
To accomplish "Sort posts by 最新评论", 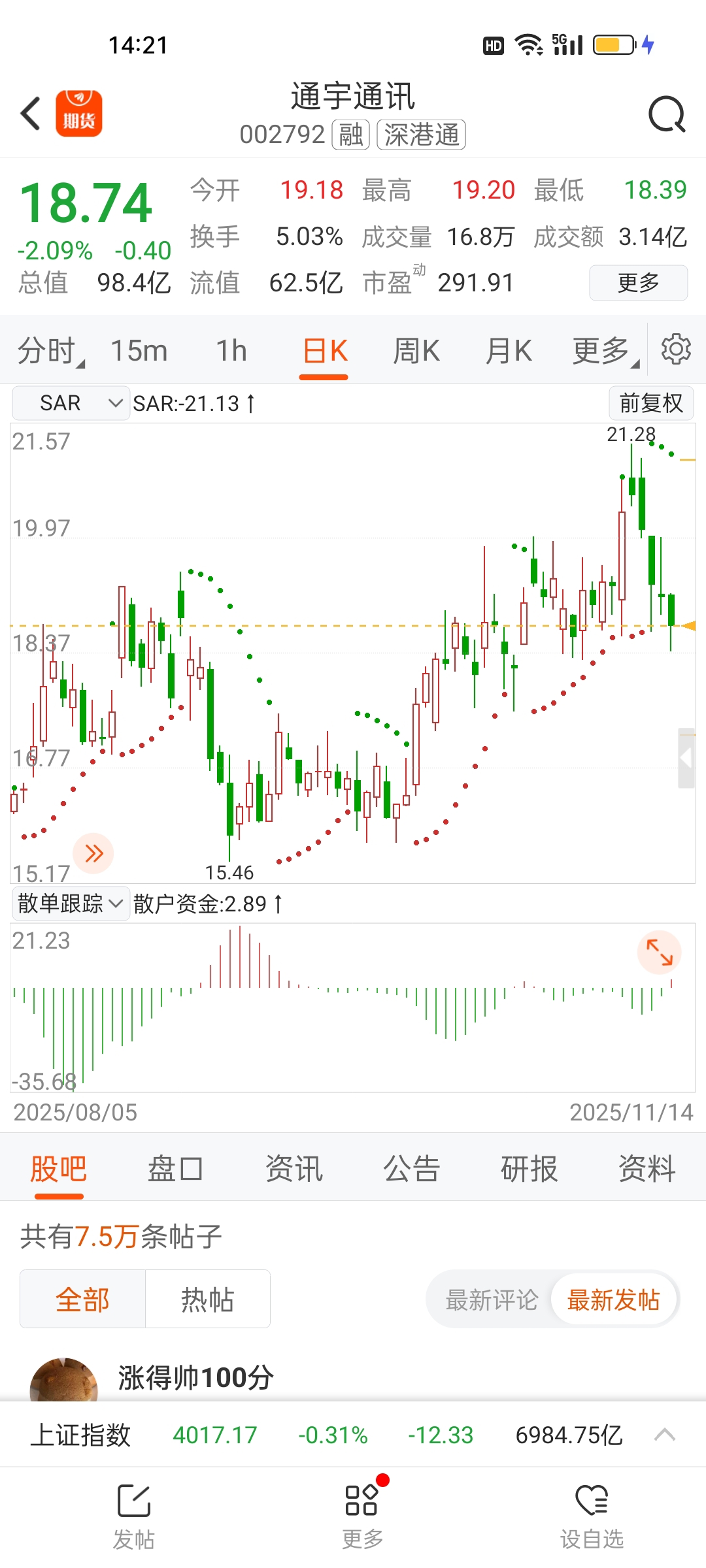I will [x=492, y=1300].
